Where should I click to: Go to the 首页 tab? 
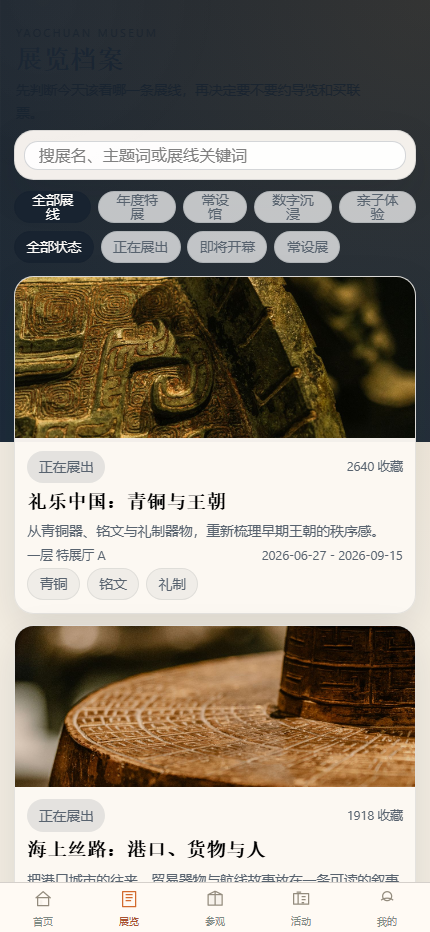pos(43,908)
